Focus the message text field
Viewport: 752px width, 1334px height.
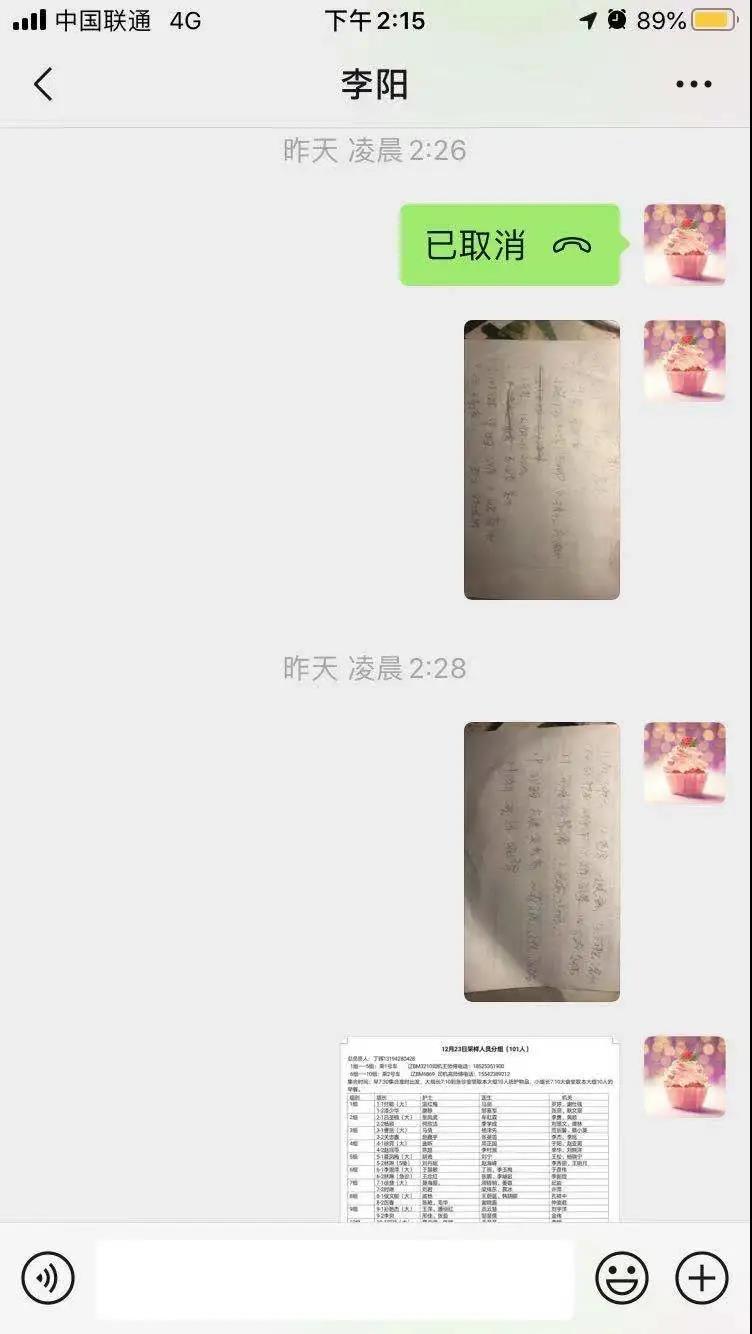pos(335,1278)
